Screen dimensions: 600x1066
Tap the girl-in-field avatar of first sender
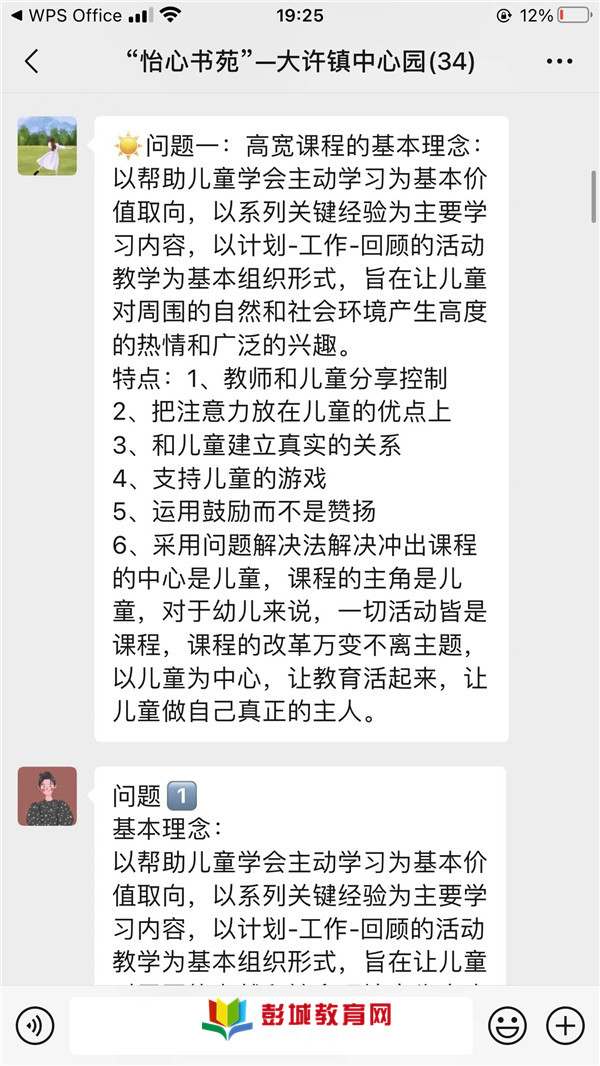[x=47, y=145]
